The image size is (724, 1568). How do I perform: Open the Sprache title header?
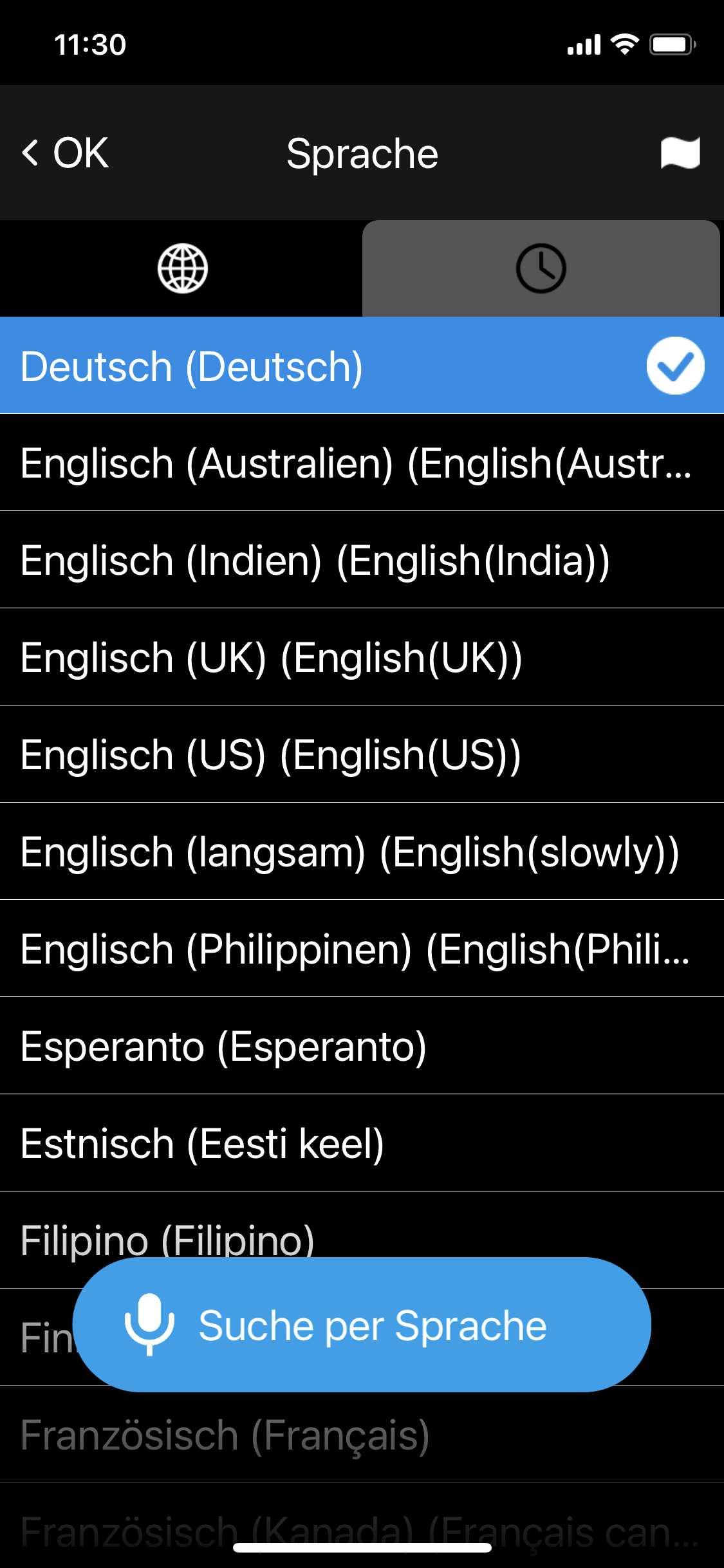[362, 153]
